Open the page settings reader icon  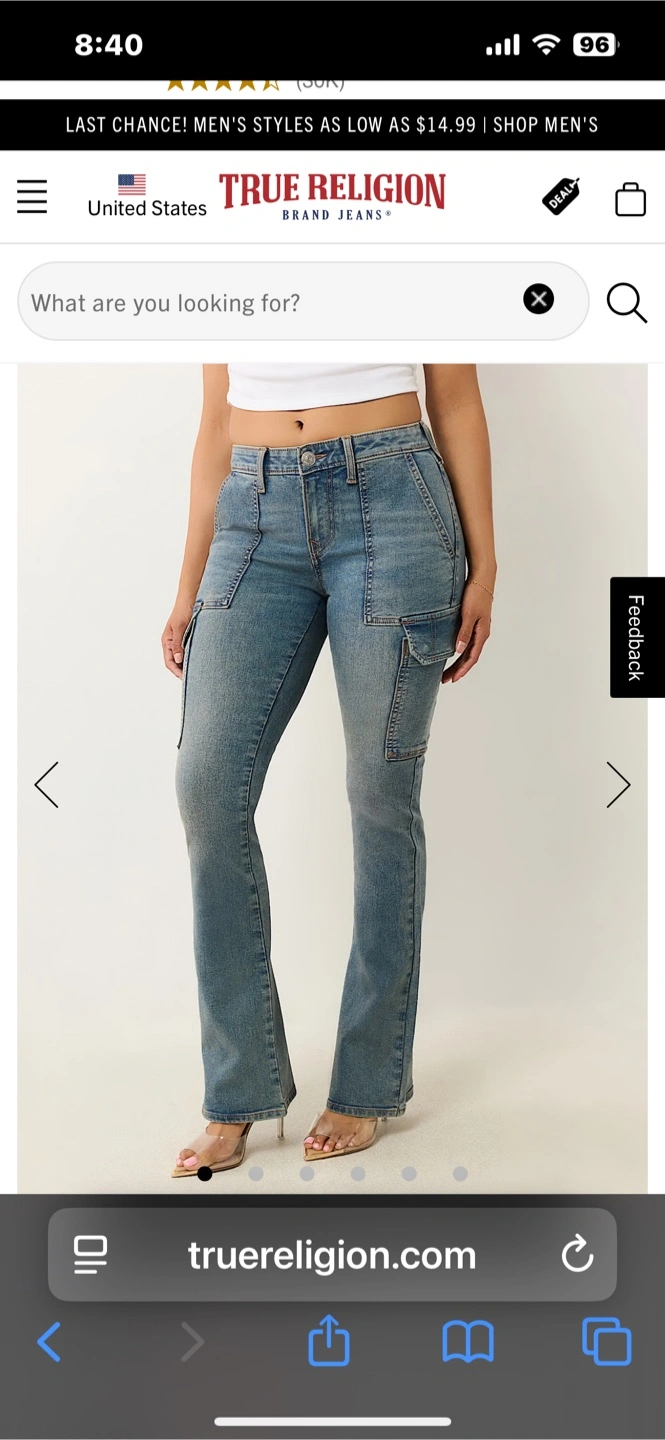tap(90, 1254)
